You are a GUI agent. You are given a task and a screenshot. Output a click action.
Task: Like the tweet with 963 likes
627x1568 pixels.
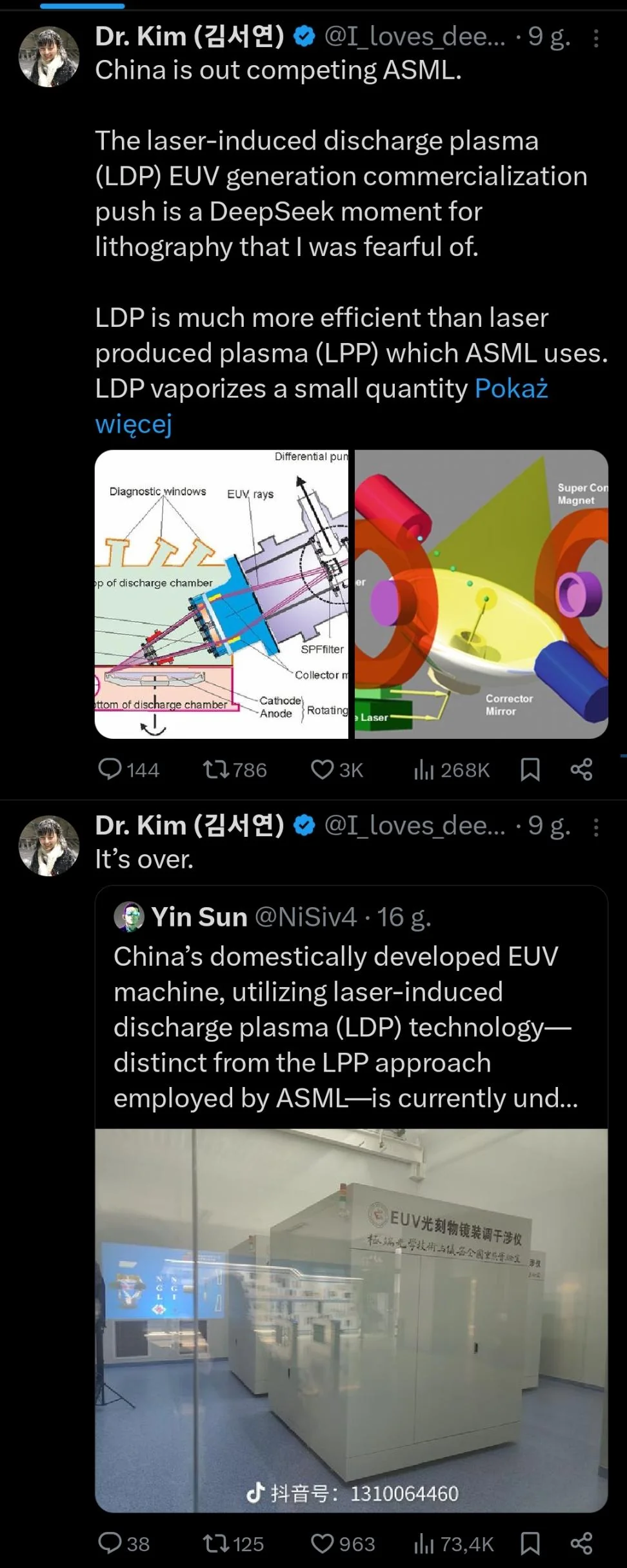pyautogui.click(x=321, y=1543)
